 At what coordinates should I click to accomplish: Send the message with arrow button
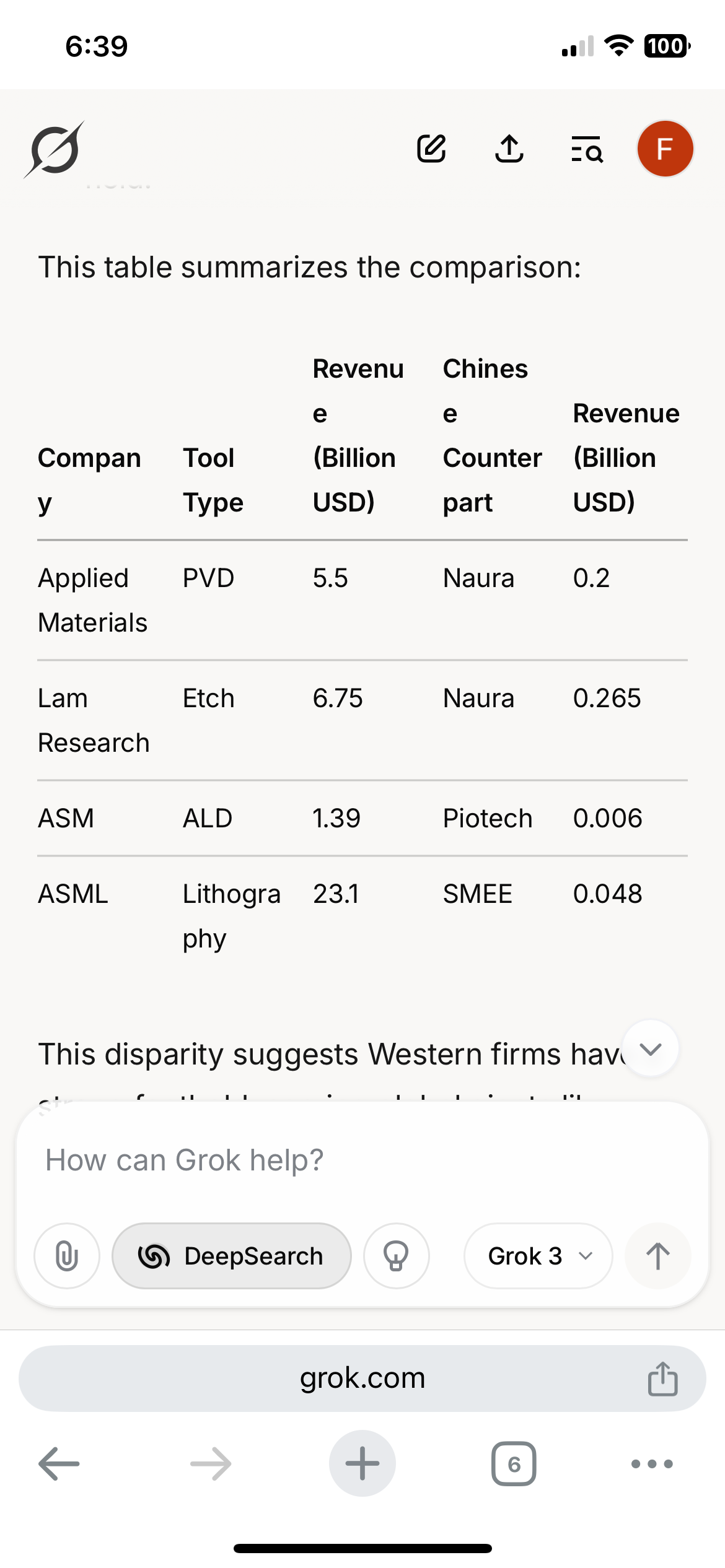658,1256
